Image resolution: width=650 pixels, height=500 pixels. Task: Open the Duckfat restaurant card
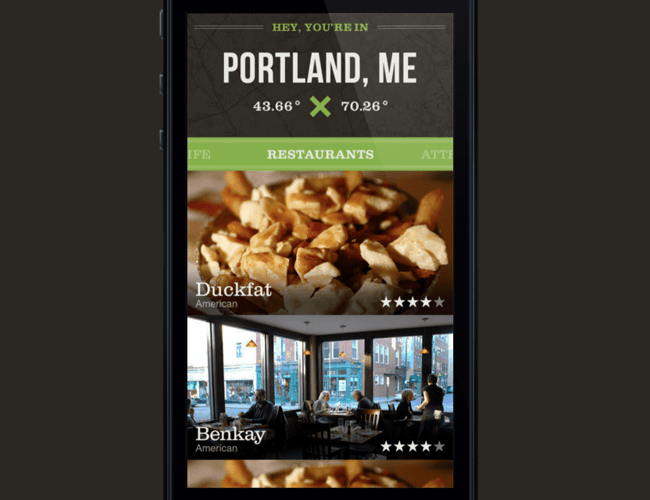(x=320, y=240)
